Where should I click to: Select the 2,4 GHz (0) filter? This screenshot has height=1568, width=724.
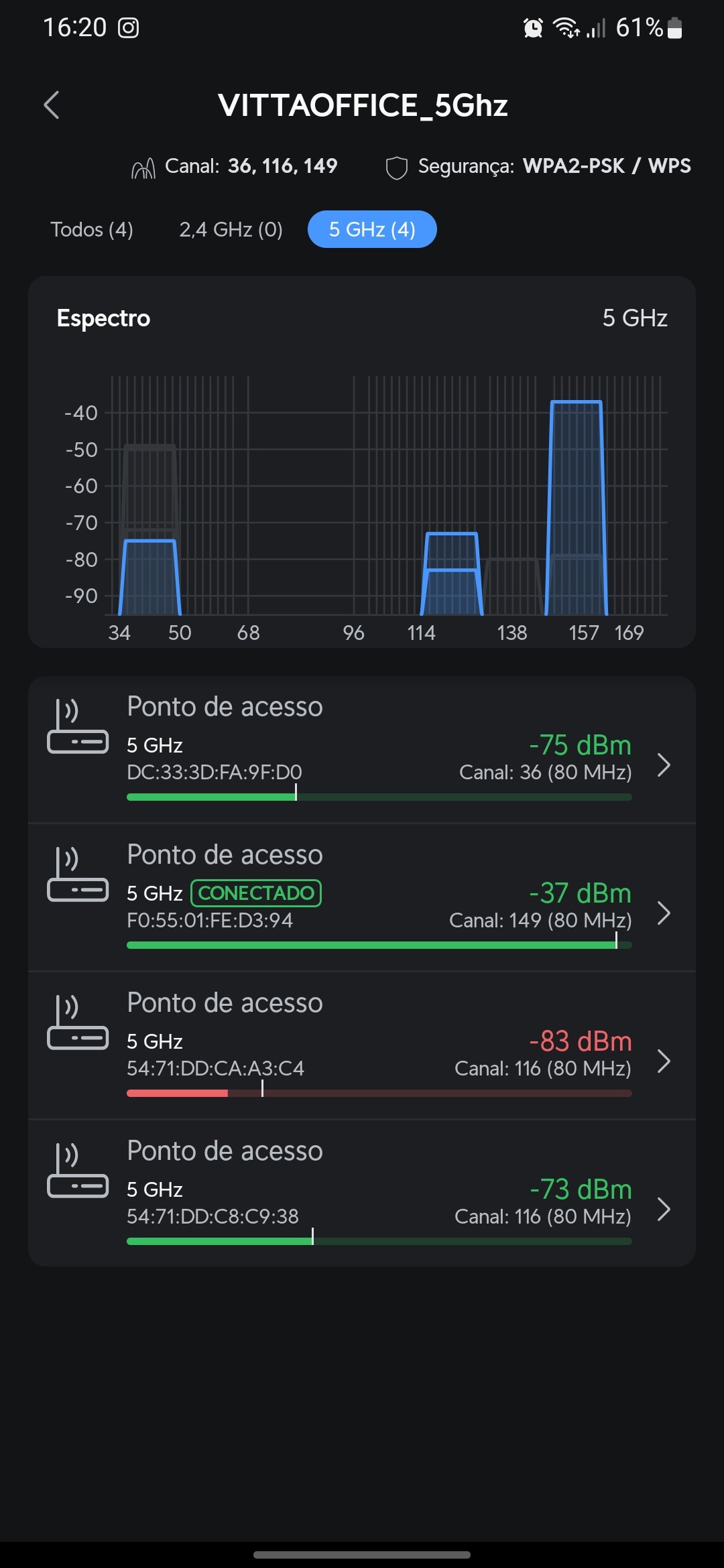tap(231, 230)
